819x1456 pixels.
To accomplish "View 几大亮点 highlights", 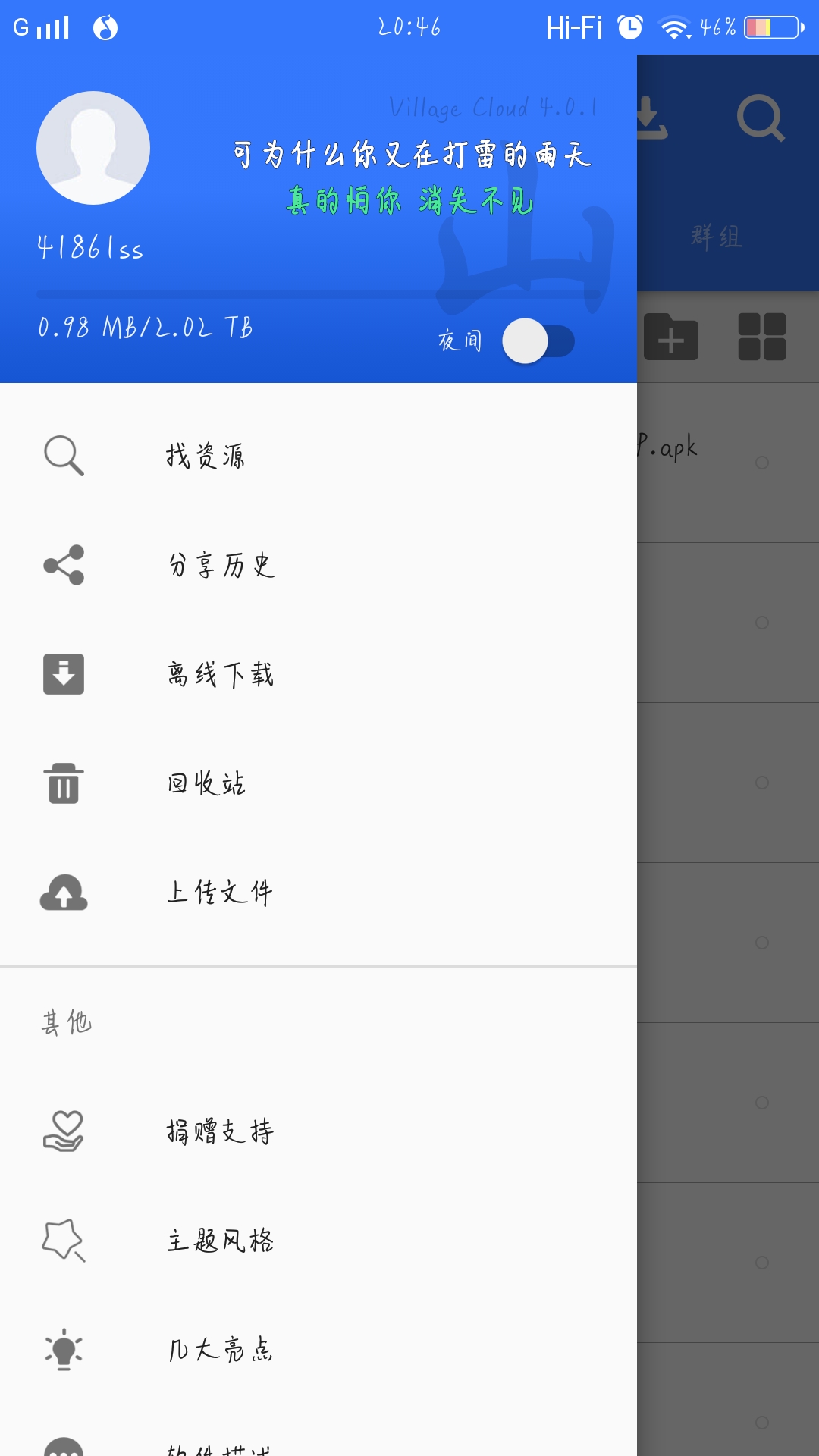I will click(x=318, y=1350).
